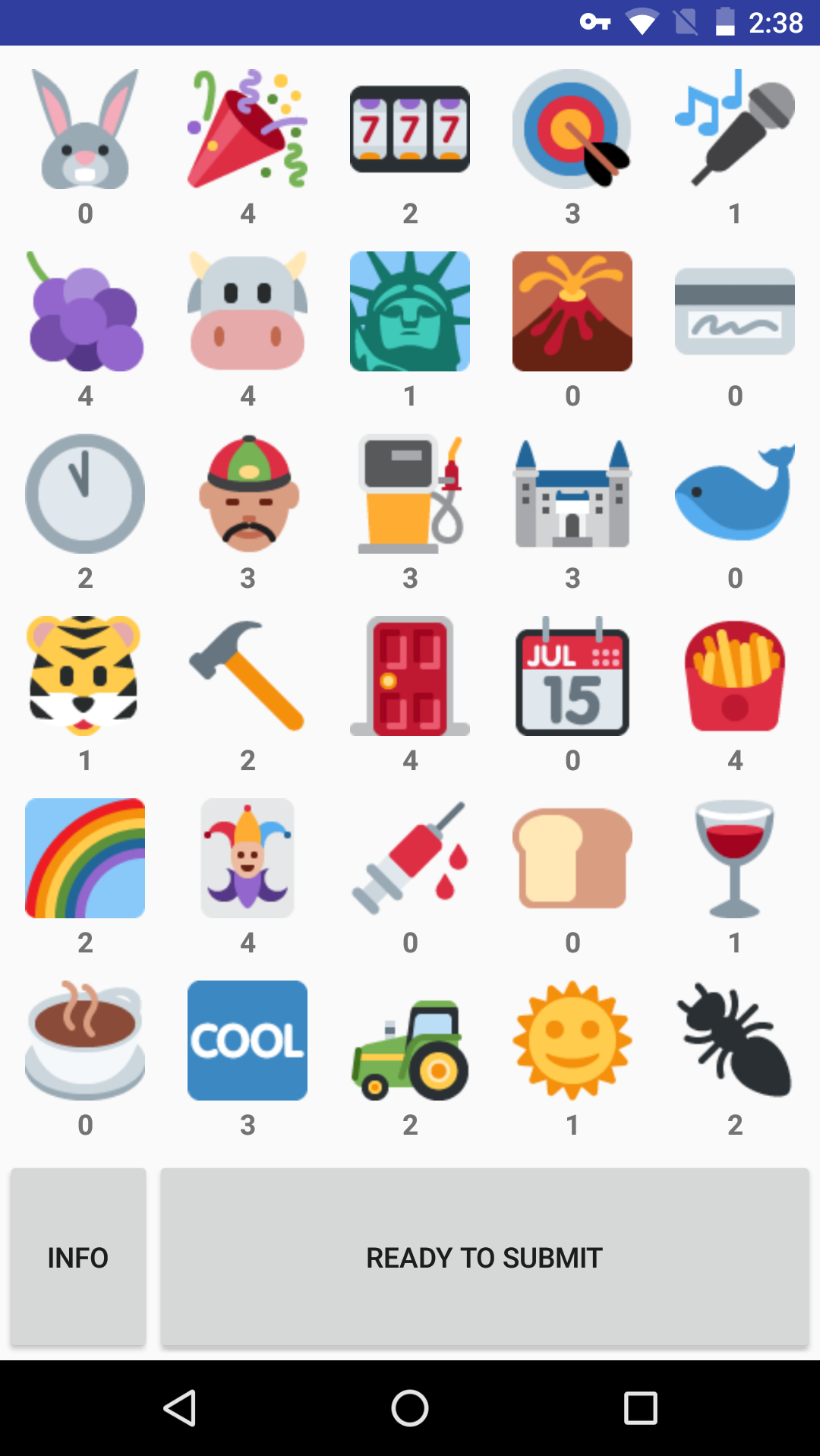Tap the slot machine 777 emoji

tap(410, 129)
